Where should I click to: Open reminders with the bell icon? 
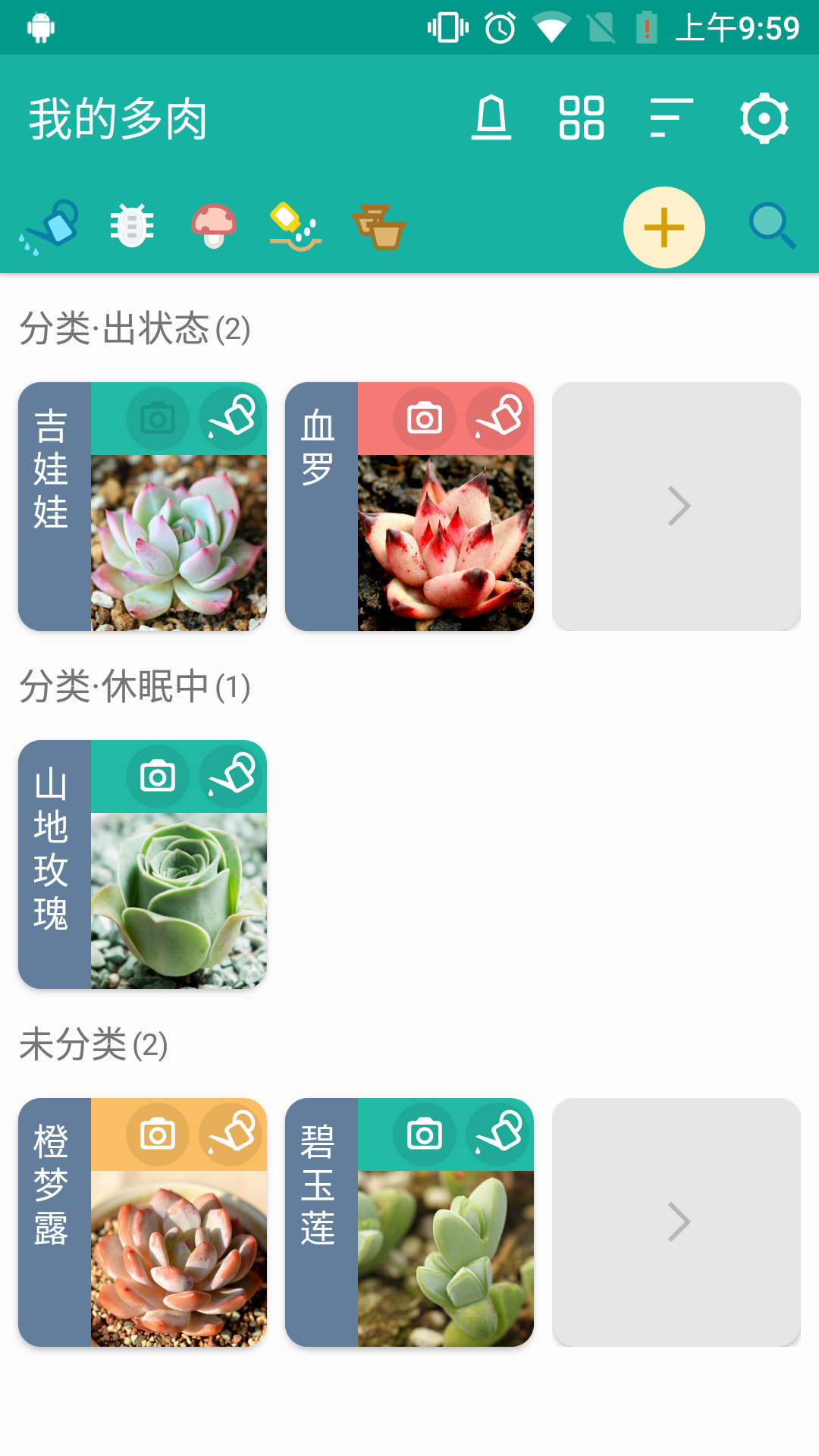493,118
